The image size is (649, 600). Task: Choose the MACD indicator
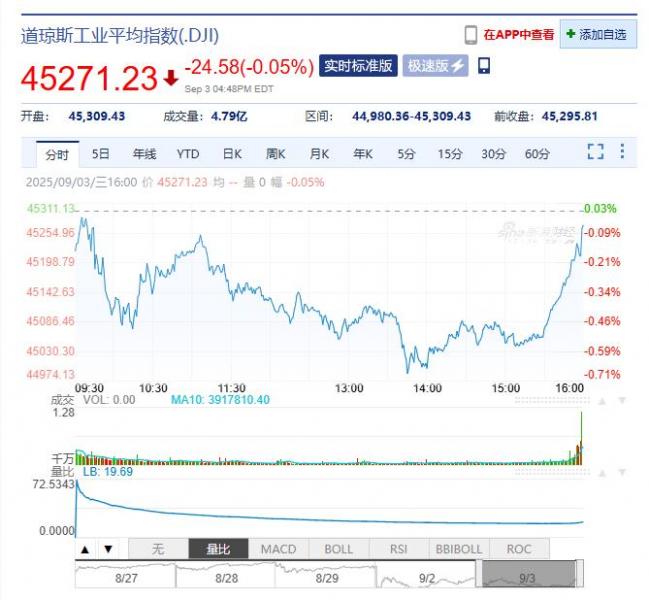278,549
